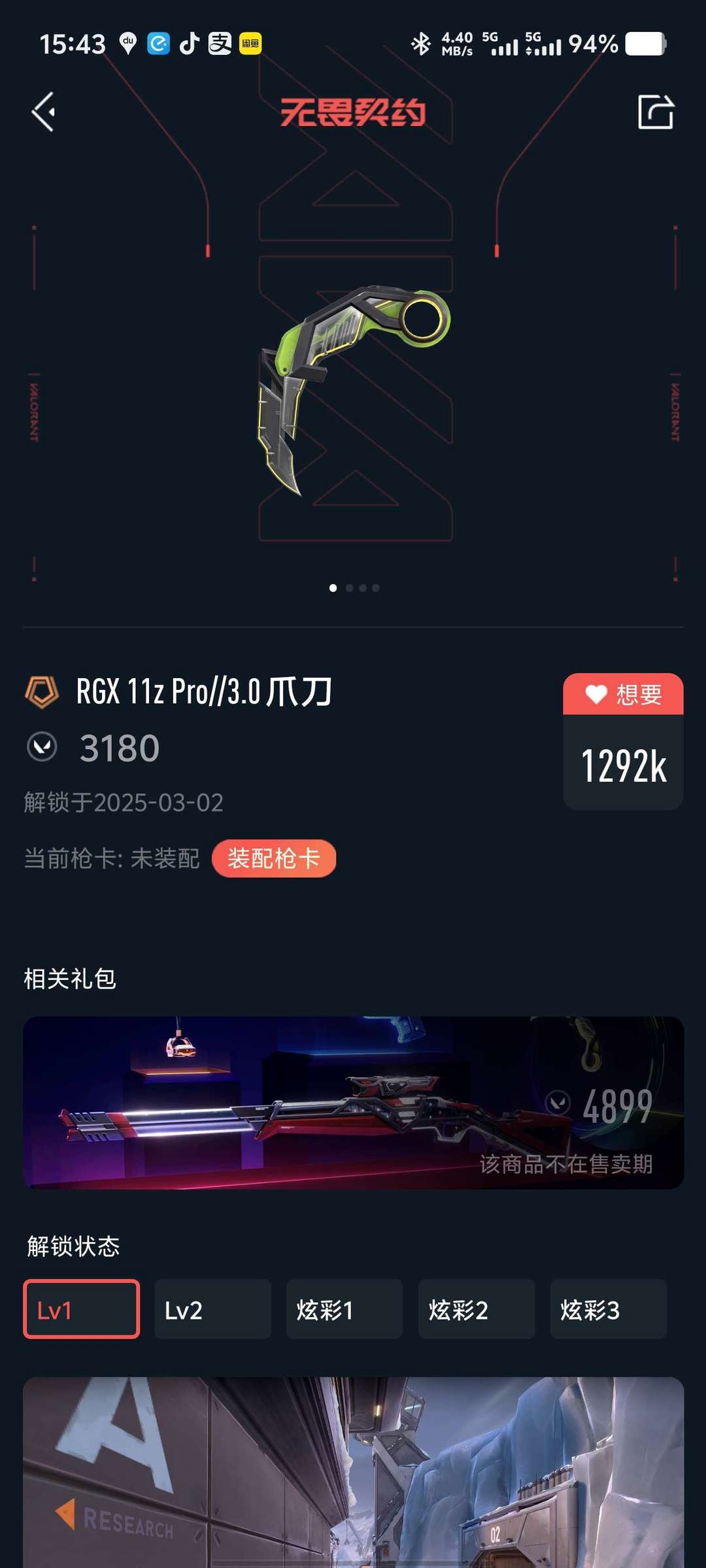Tap the 装配枪卡 button

click(x=273, y=858)
